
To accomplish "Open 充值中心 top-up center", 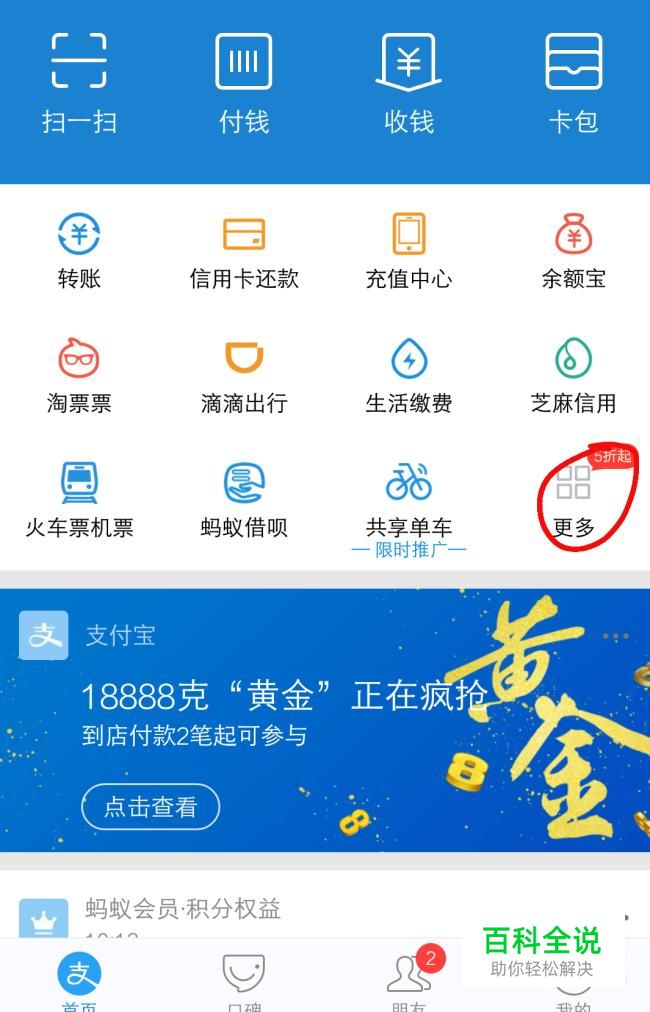I will [x=408, y=250].
